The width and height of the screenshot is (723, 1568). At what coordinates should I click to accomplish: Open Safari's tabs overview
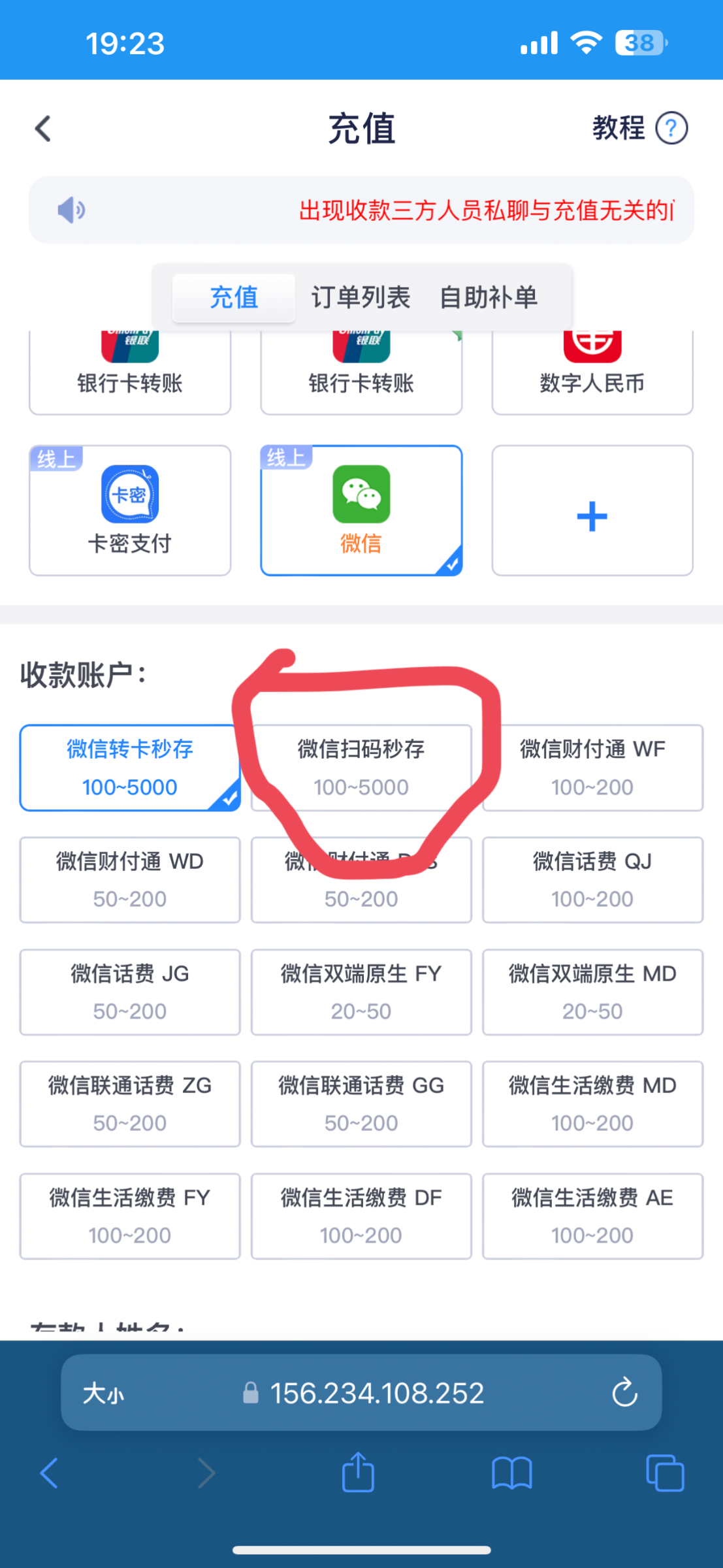click(665, 1473)
